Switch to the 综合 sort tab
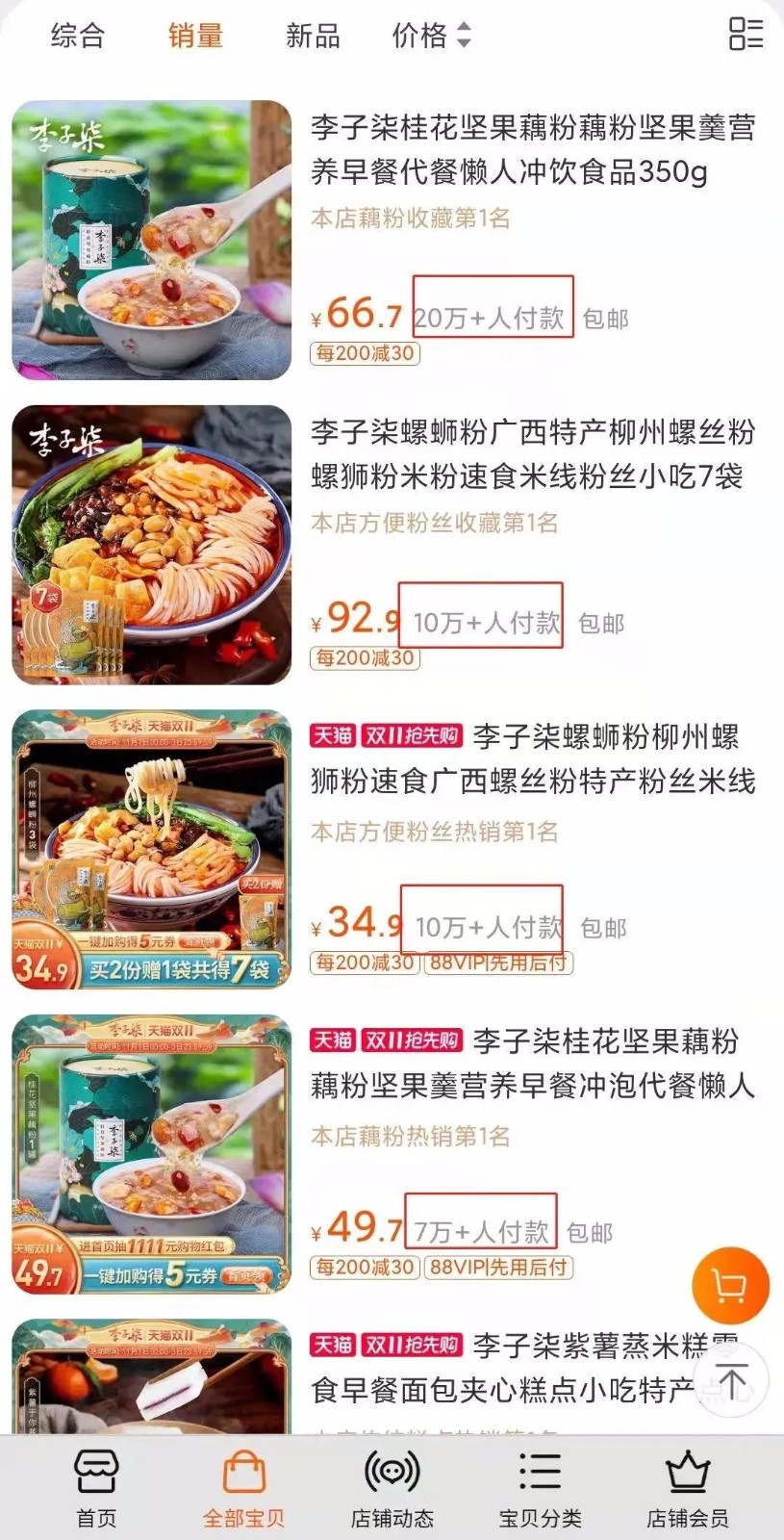 pyautogui.click(x=77, y=37)
